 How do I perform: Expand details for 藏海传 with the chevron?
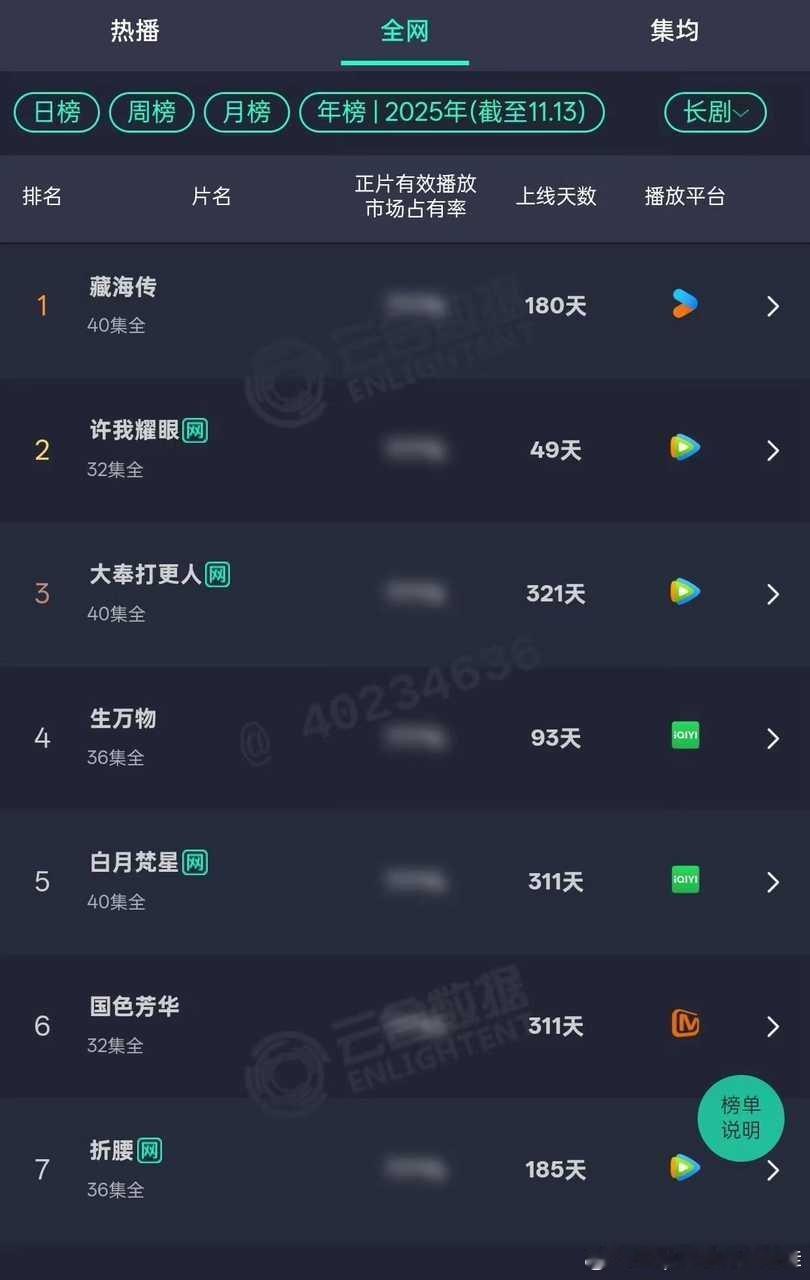772,307
